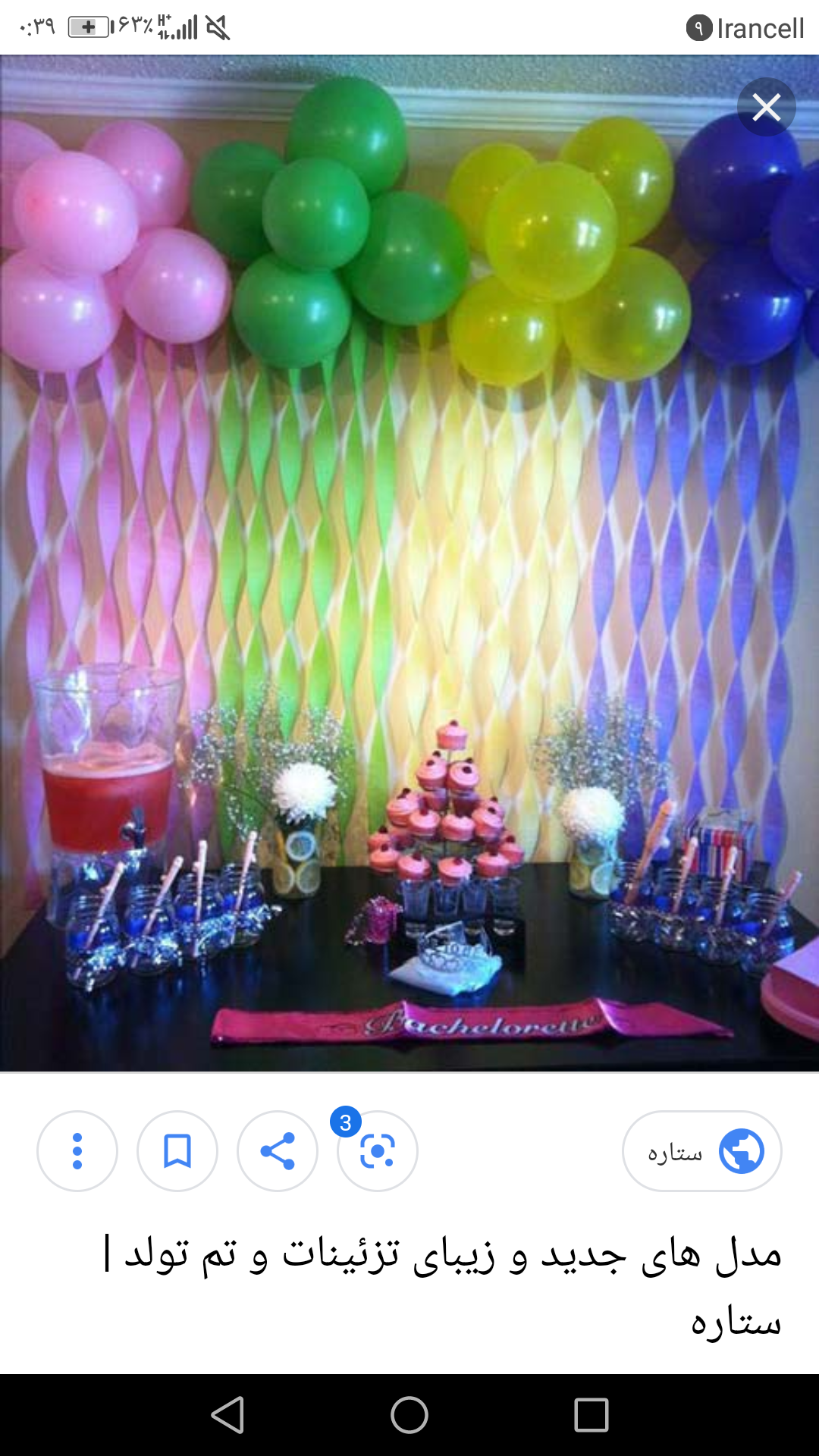
Task: Bookmark this image to a collection
Action: tap(177, 1151)
